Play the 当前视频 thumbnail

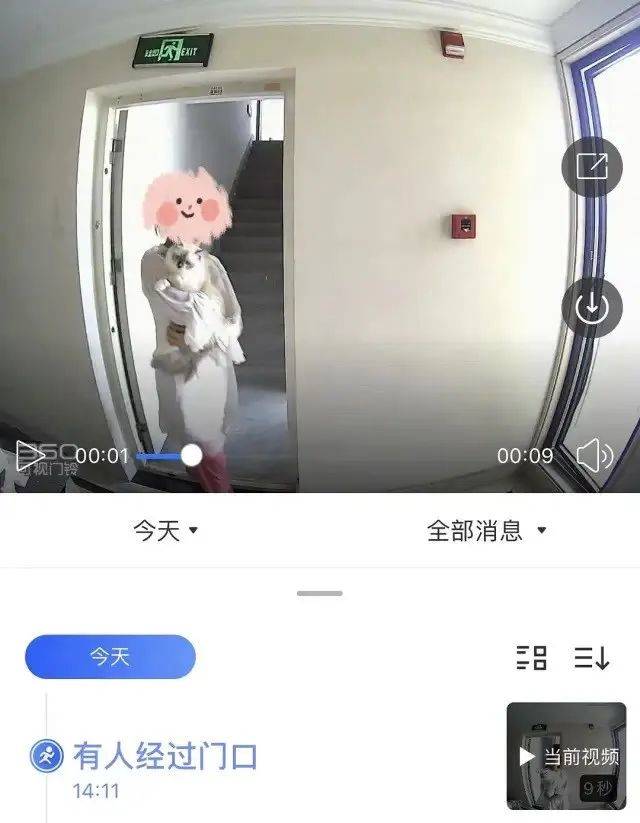coord(565,756)
